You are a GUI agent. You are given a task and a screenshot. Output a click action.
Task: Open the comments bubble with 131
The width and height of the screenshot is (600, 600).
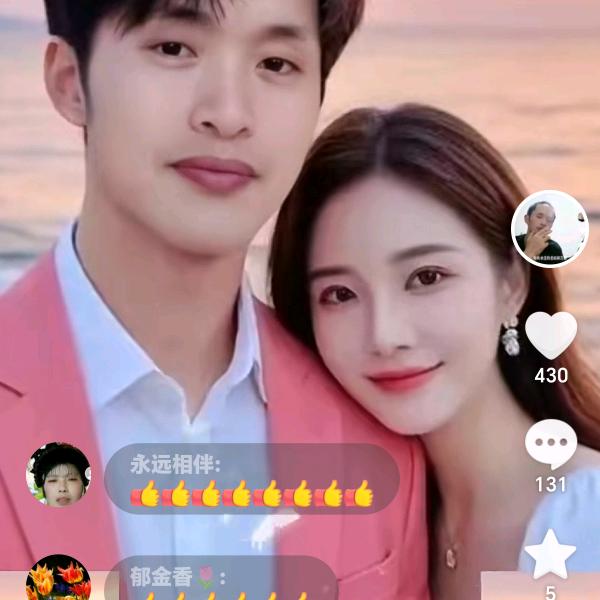(x=551, y=445)
